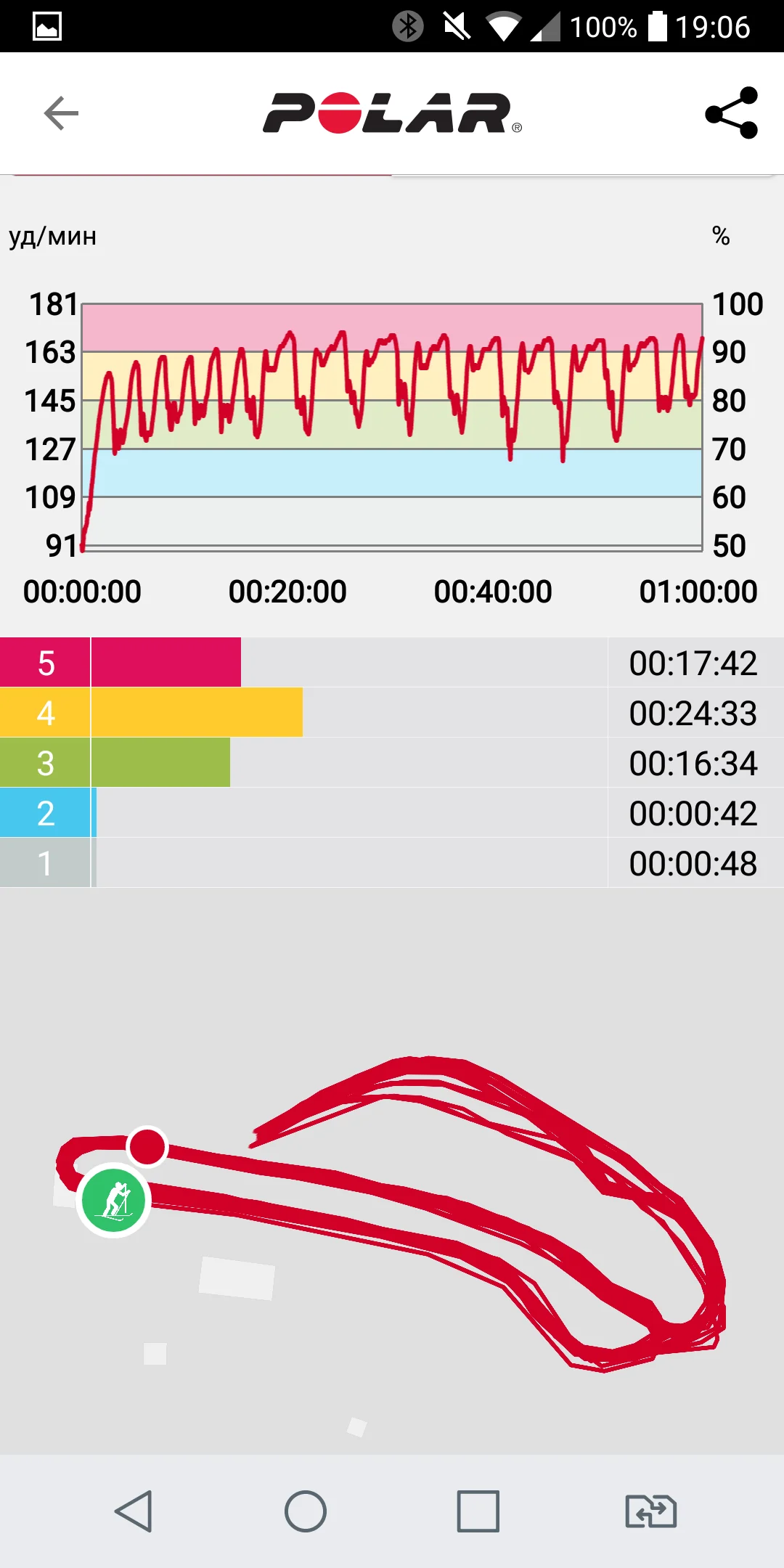Open the recent apps view
Image resolution: width=784 pixels, height=1568 pixels.
(x=478, y=1511)
